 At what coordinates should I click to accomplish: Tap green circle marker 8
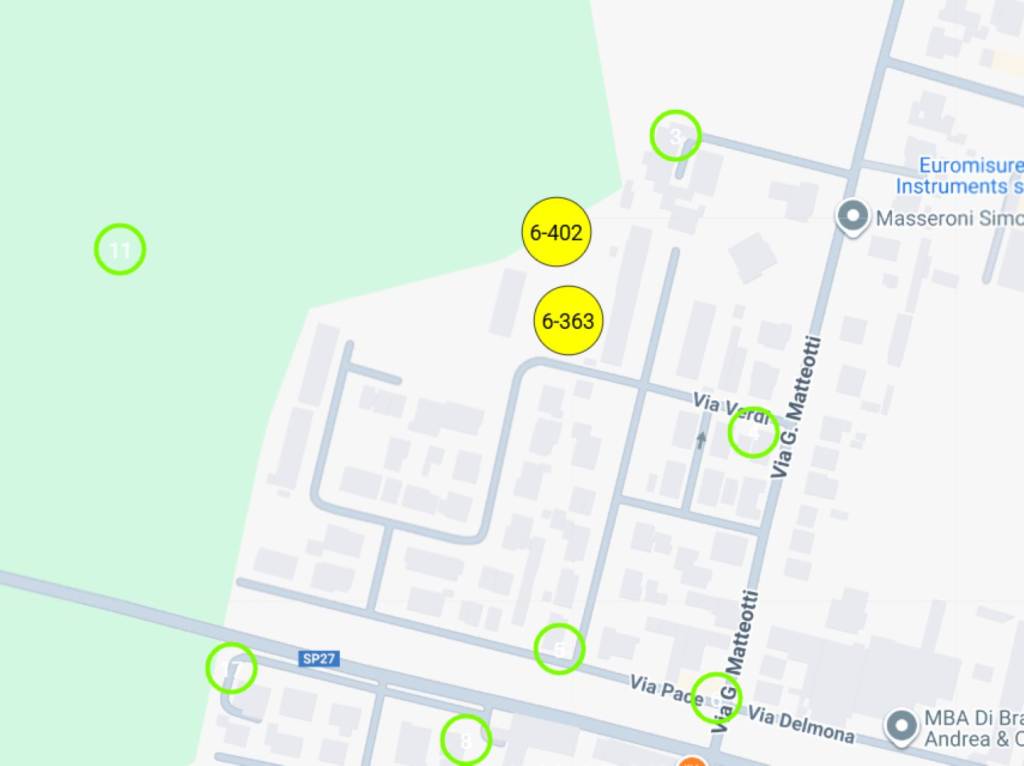466,740
